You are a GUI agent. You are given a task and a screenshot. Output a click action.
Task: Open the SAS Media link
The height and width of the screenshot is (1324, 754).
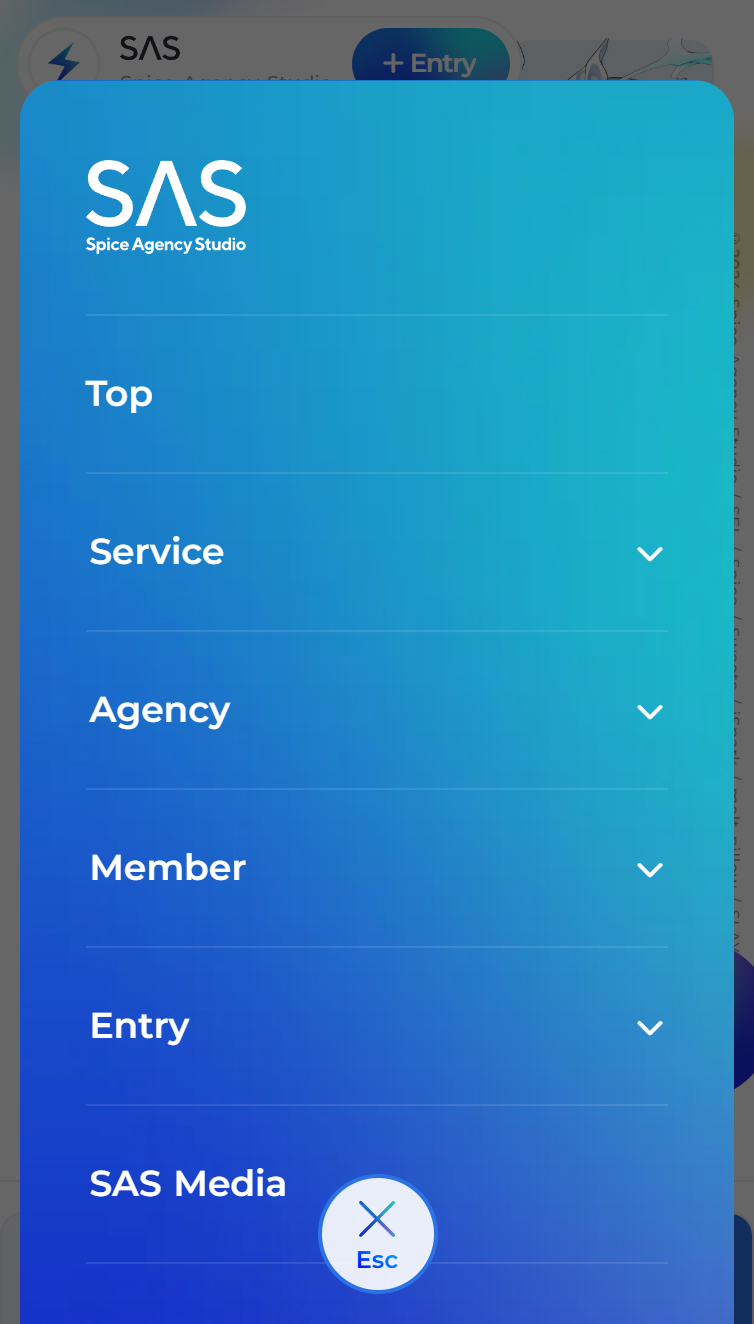(188, 1184)
